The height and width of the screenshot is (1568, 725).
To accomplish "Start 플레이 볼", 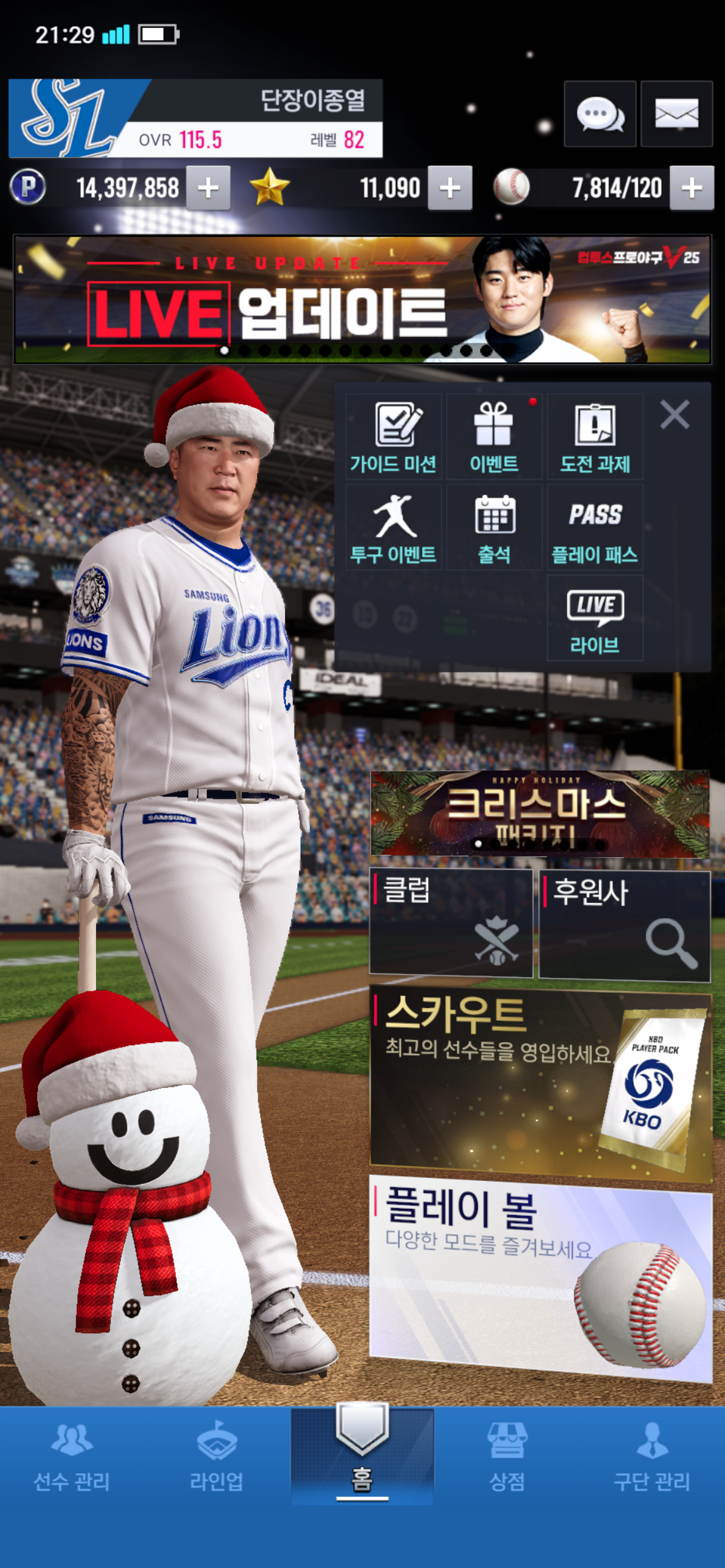I will (x=540, y=1276).
